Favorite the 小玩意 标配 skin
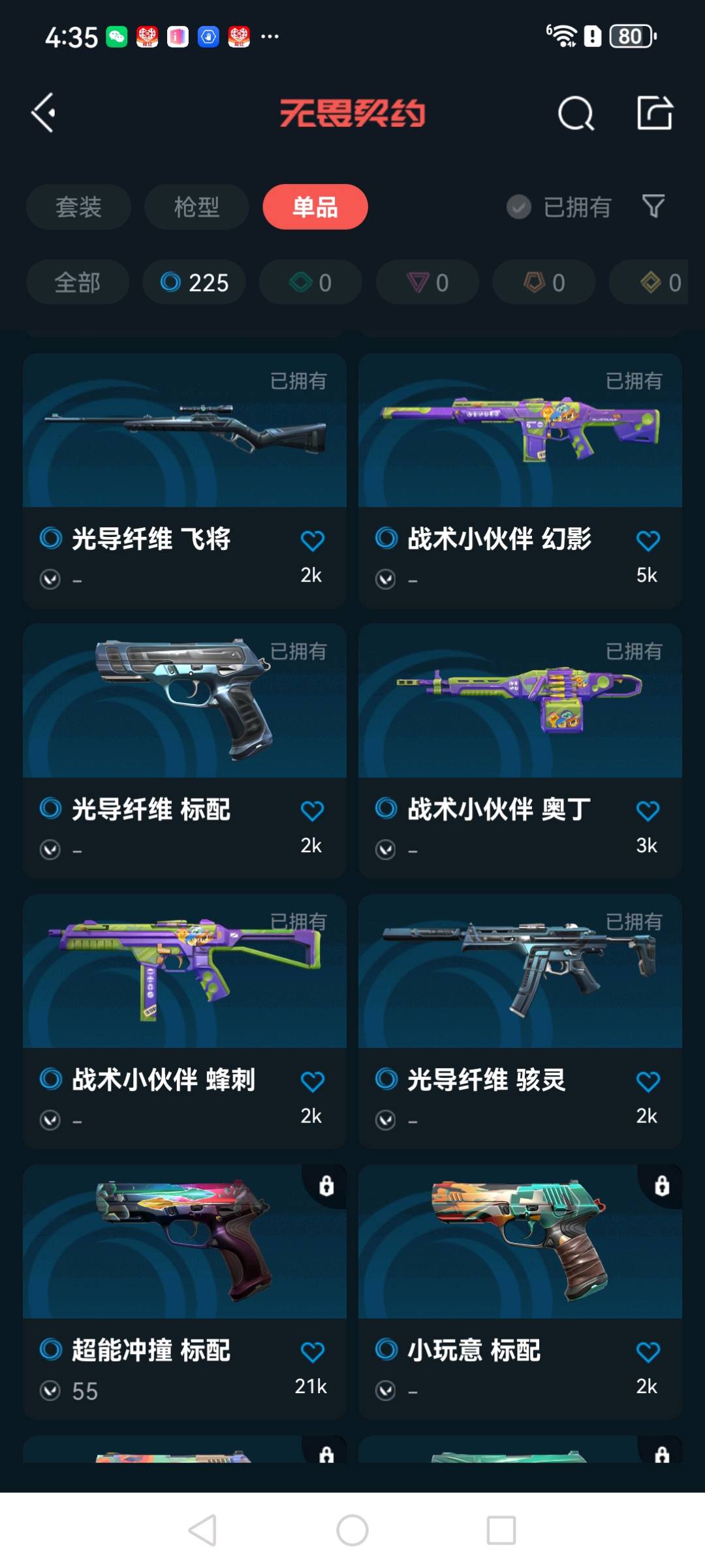This screenshot has width=705, height=1568. click(x=648, y=1352)
